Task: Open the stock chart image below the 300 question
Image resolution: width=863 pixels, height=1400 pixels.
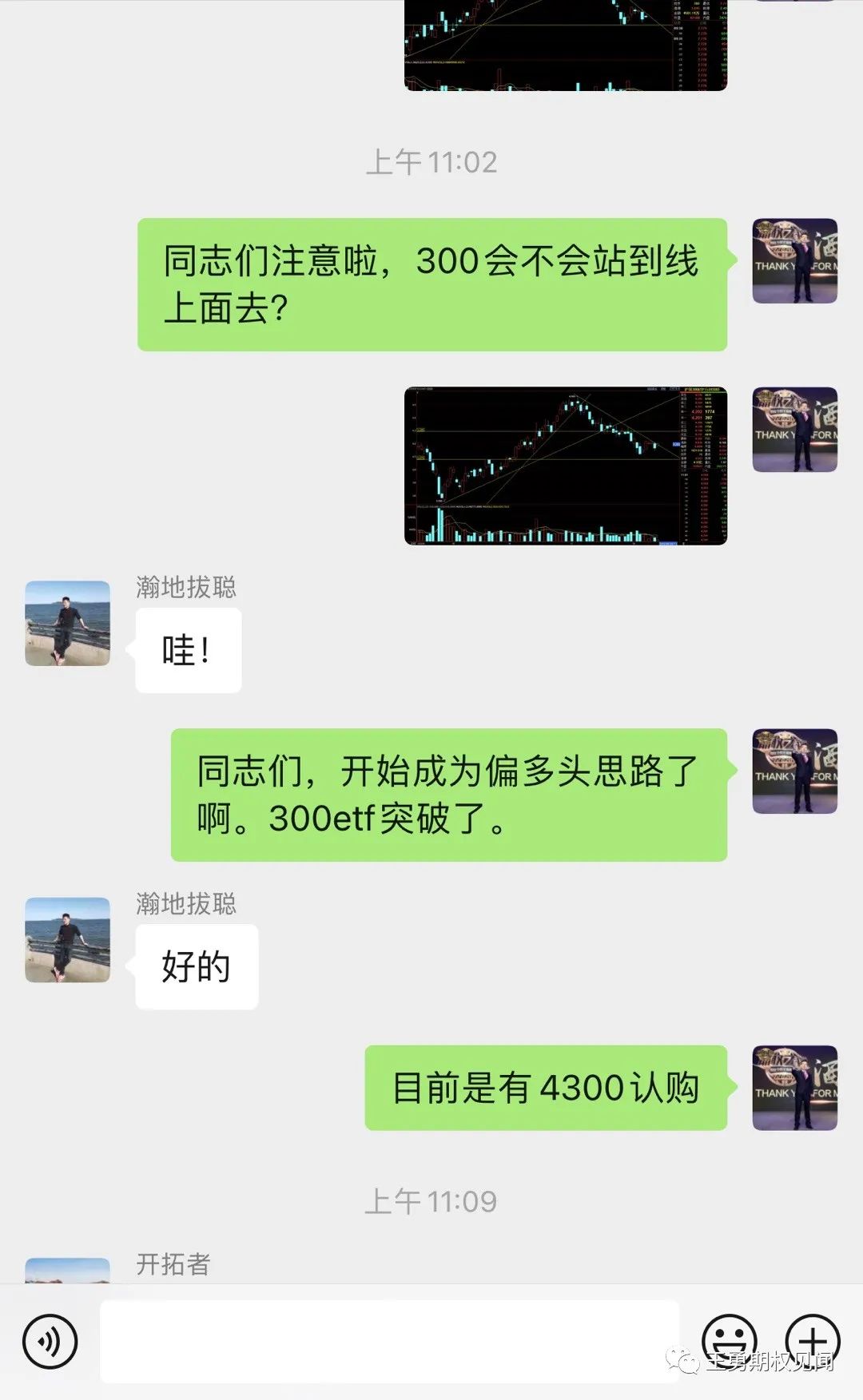Action: point(566,466)
